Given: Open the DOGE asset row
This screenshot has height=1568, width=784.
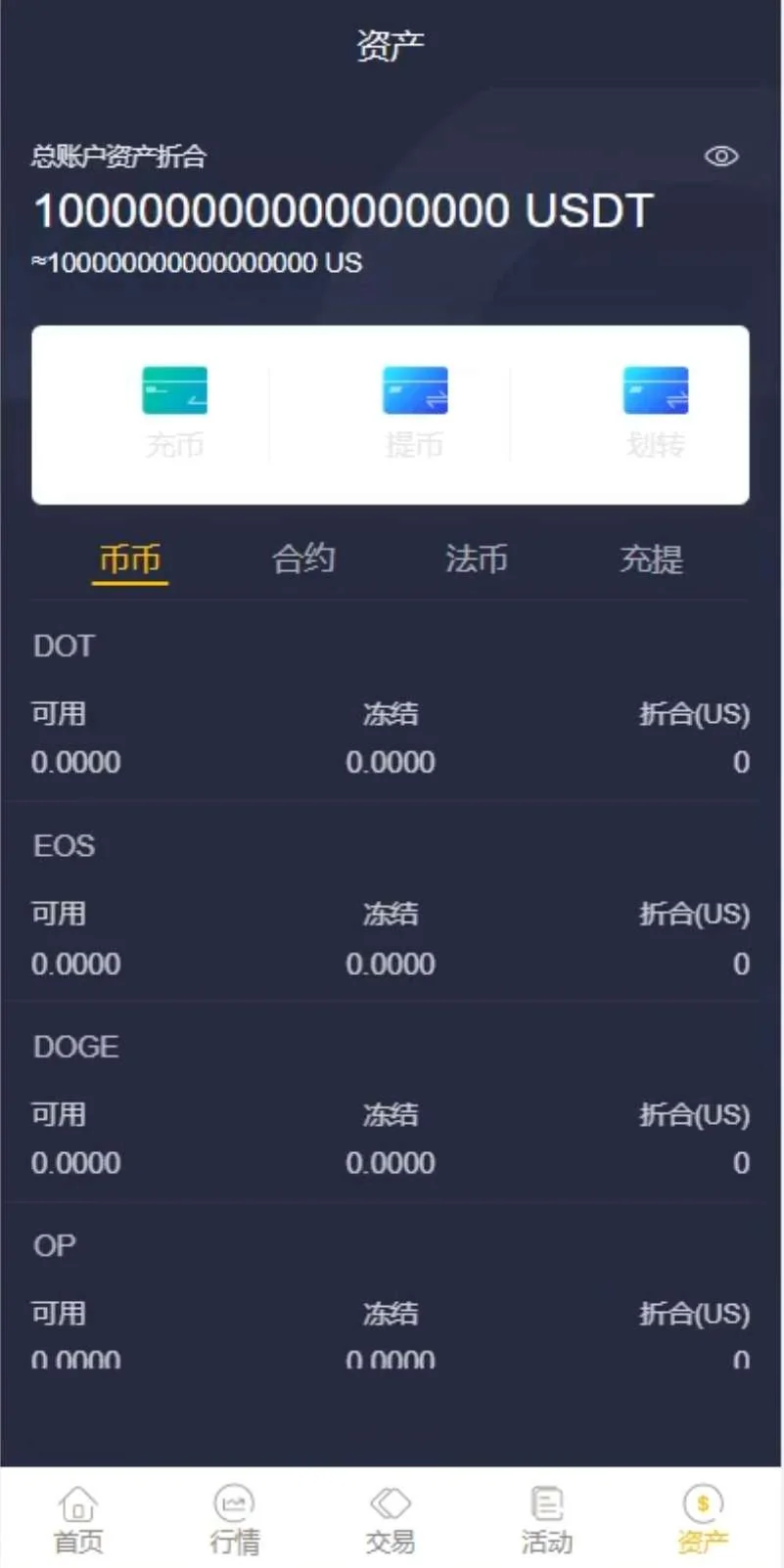Looking at the screenshot, I should click(x=390, y=1105).
